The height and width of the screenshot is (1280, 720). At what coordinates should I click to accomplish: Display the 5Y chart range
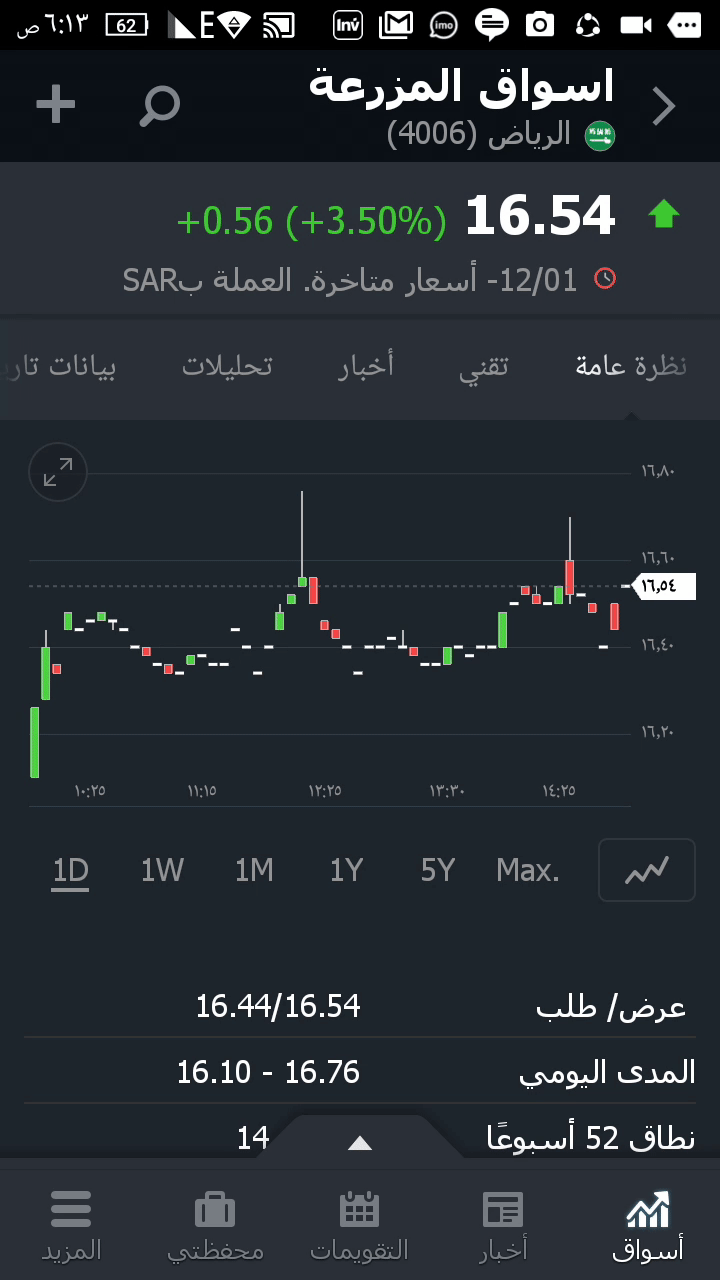438,871
